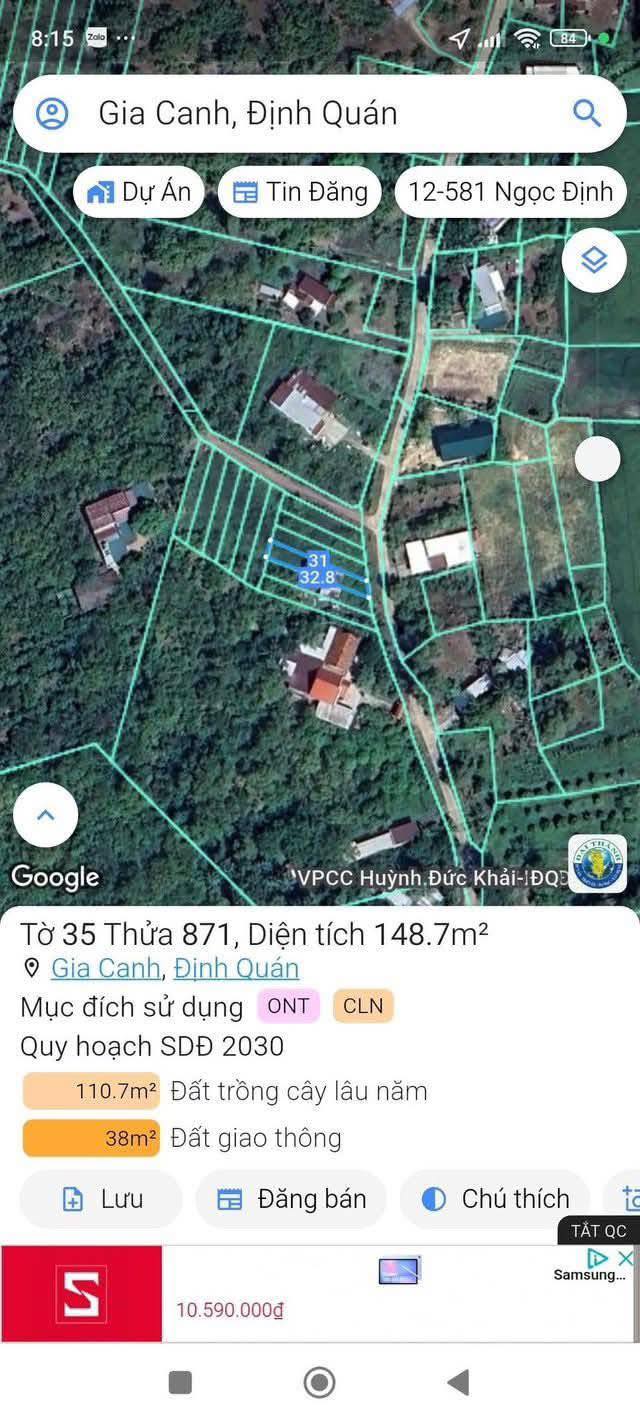
Task: Edit the Gia Canh, Định Quán search field
Action: pos(300,113)
